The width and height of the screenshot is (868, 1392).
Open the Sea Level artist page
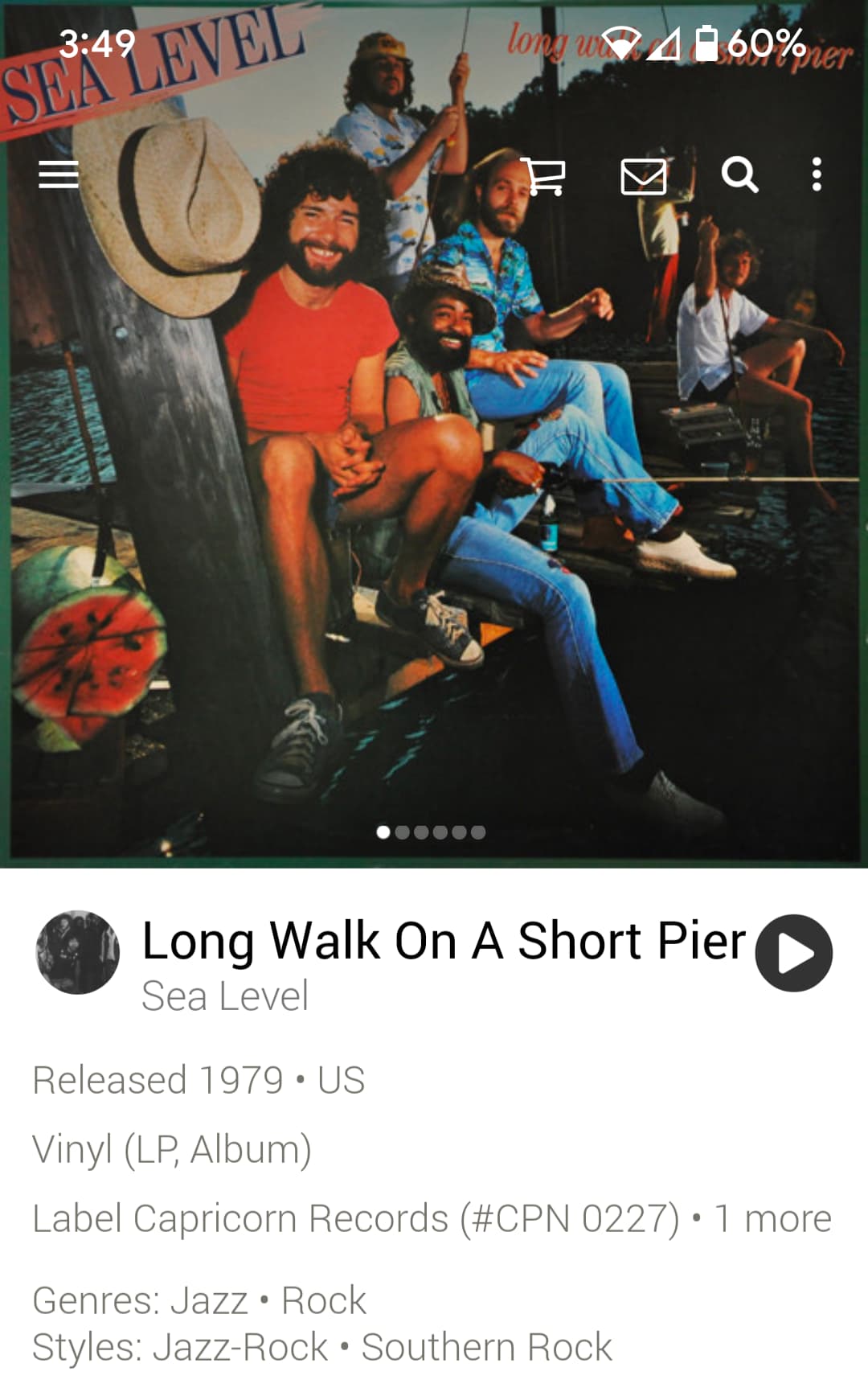(x=224, y=996)
